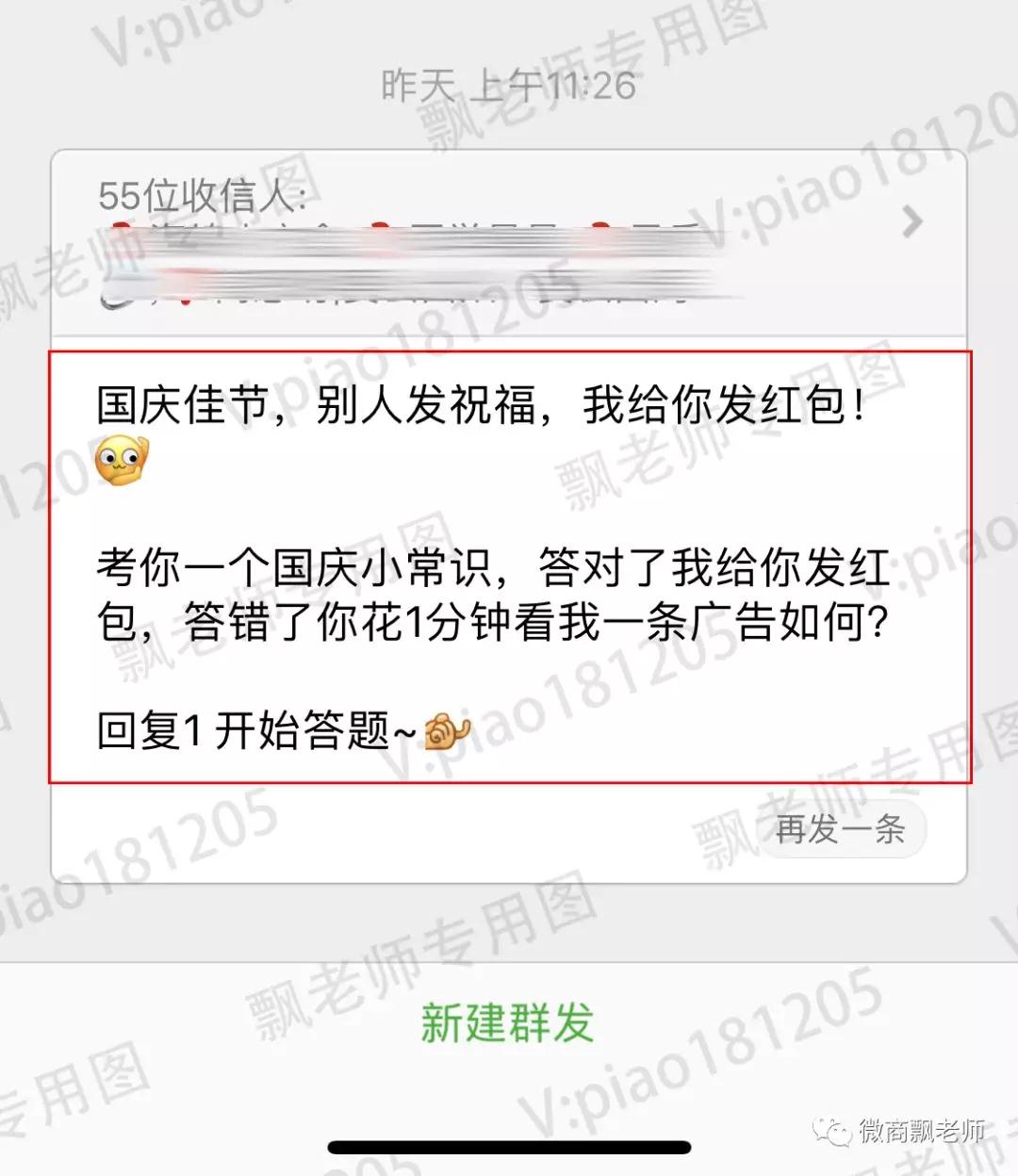The image size is (1018, 1176).
Task: Tap 再发一条 to resend the message
Action: click(x=840, y=830)
